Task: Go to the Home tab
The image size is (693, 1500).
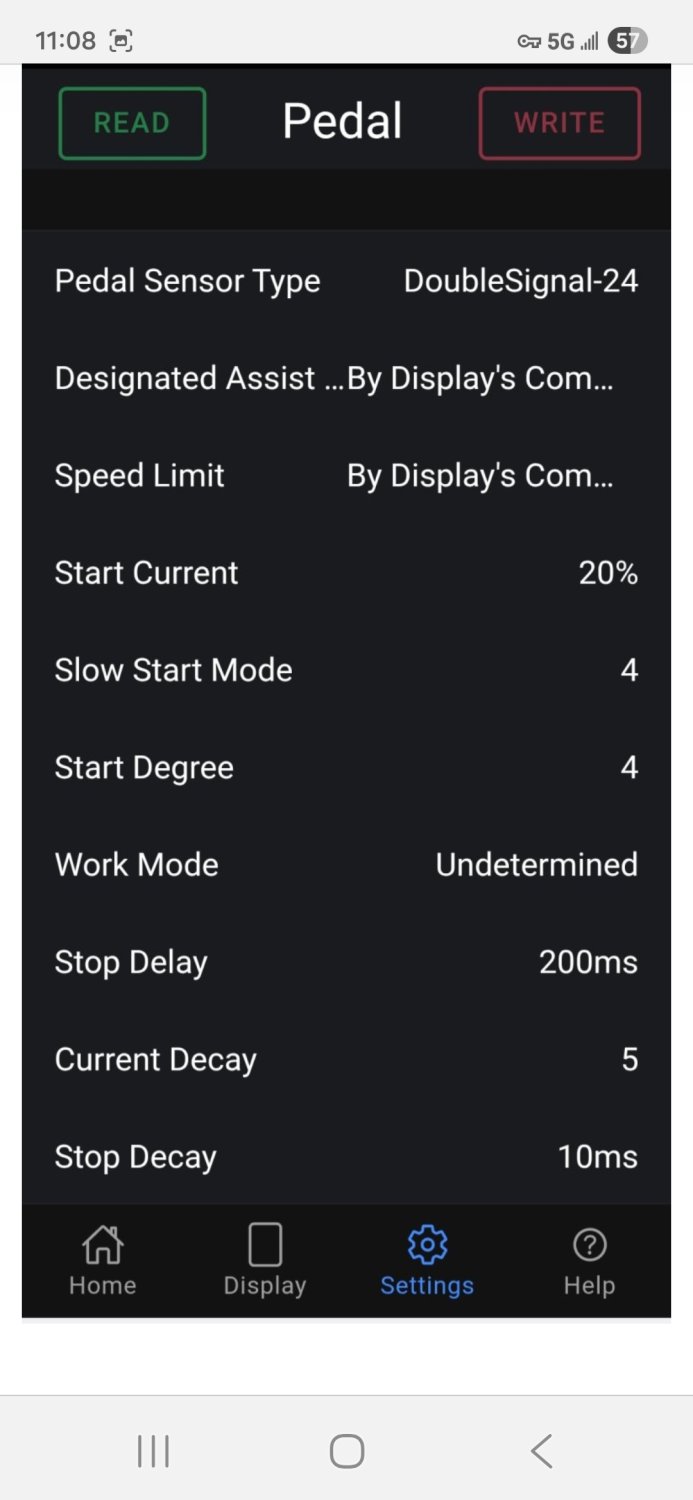Action: (x=102, y=1260)
